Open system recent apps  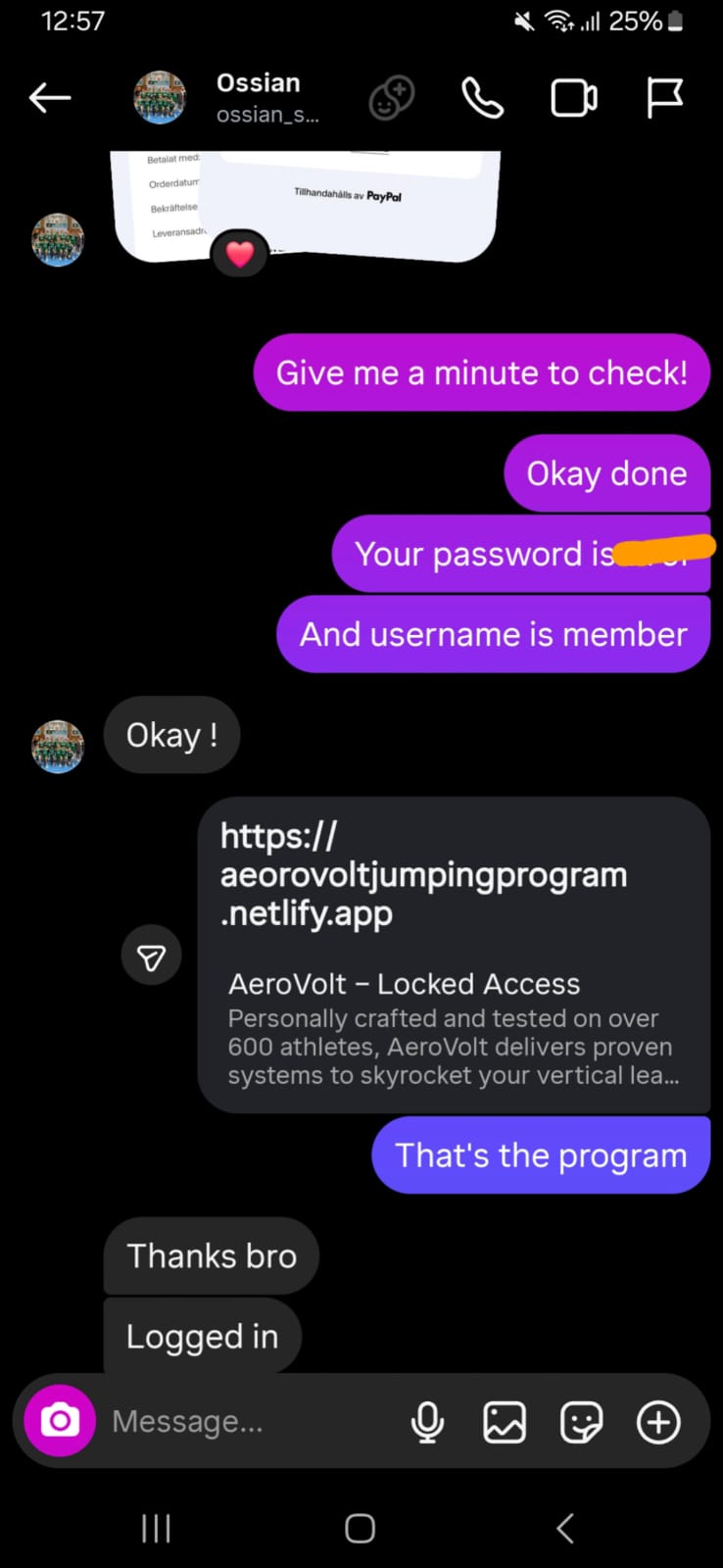point(156,1528)
